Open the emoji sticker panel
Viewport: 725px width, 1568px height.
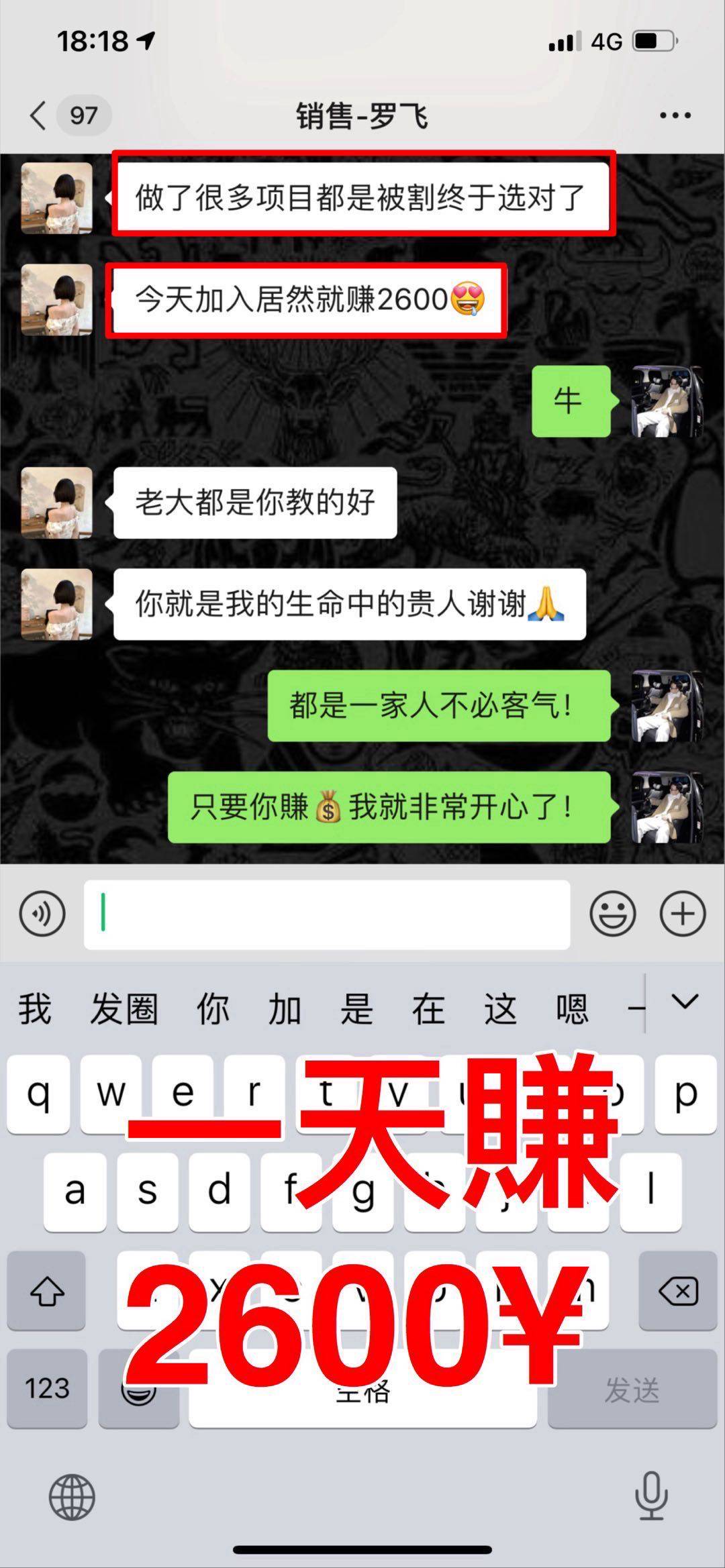612,914
